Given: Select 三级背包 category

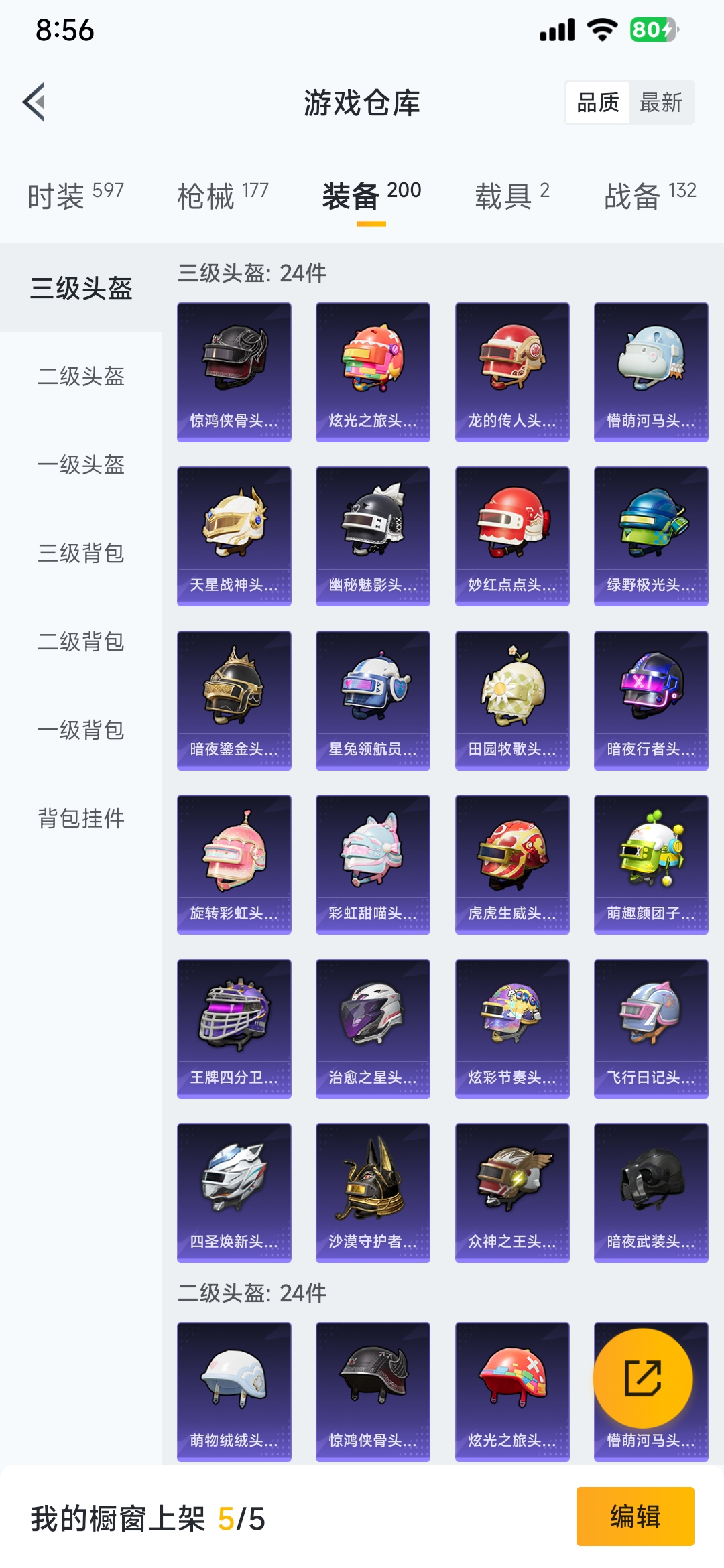Looking at the screenshot, I should pyautogui.click(x=81, y=553).
